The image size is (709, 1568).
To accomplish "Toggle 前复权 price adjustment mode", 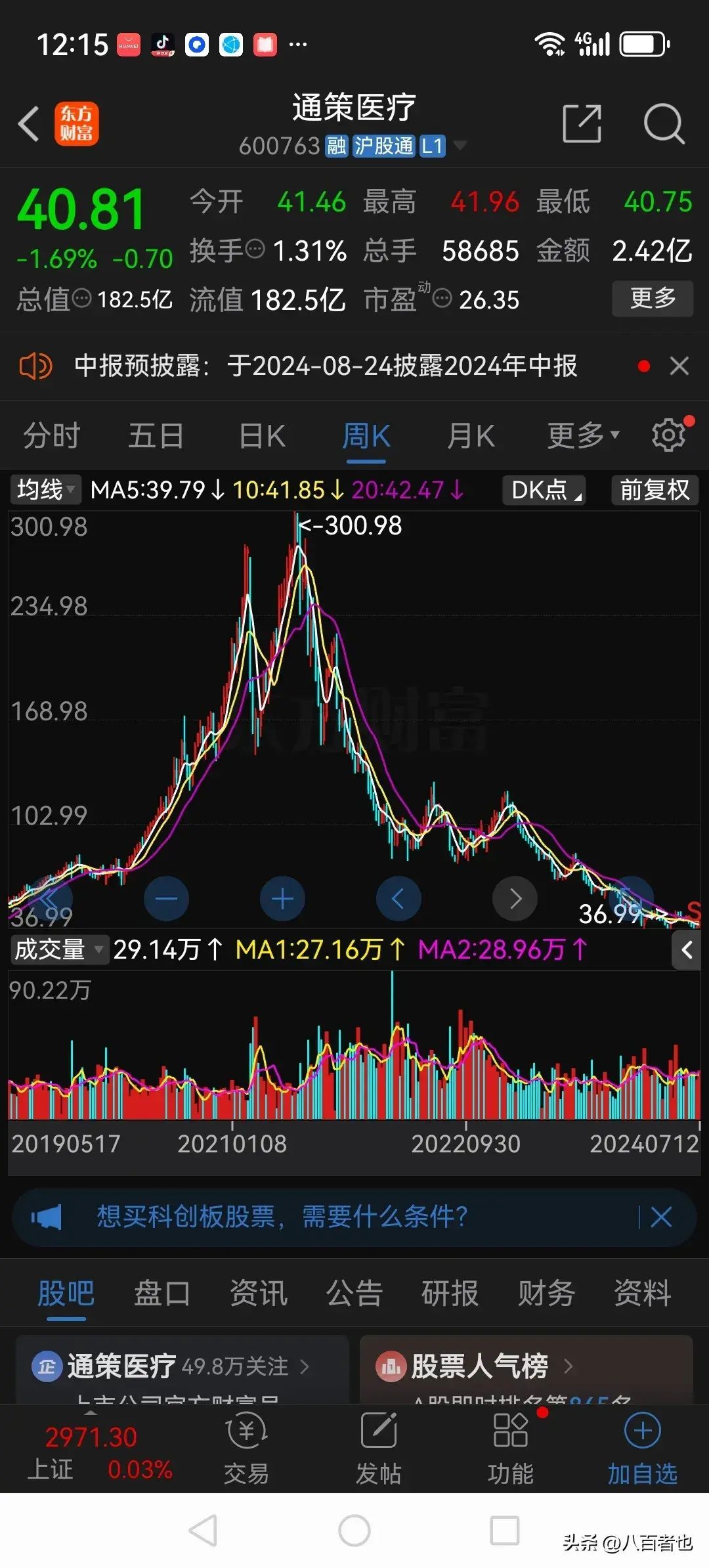I will point(654,490).
